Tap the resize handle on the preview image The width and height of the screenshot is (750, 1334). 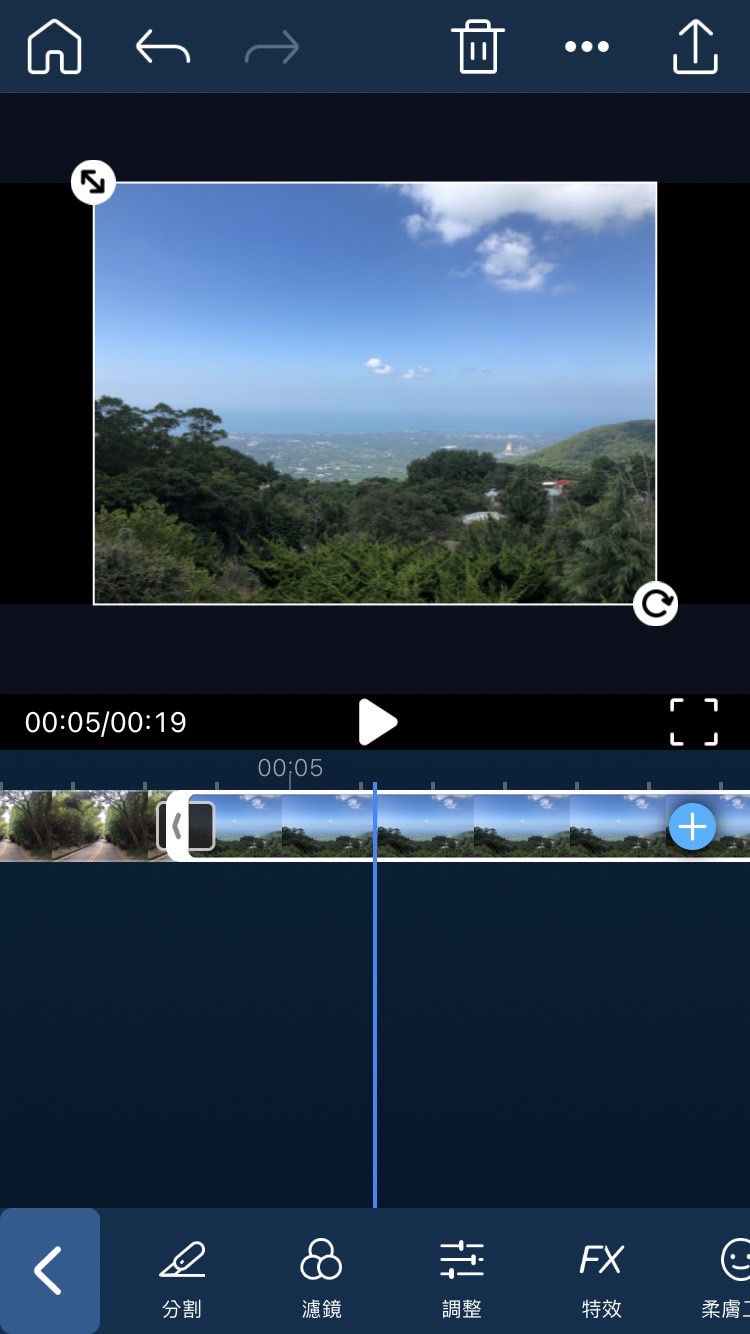pyautogui.click(x=93, y=182)
